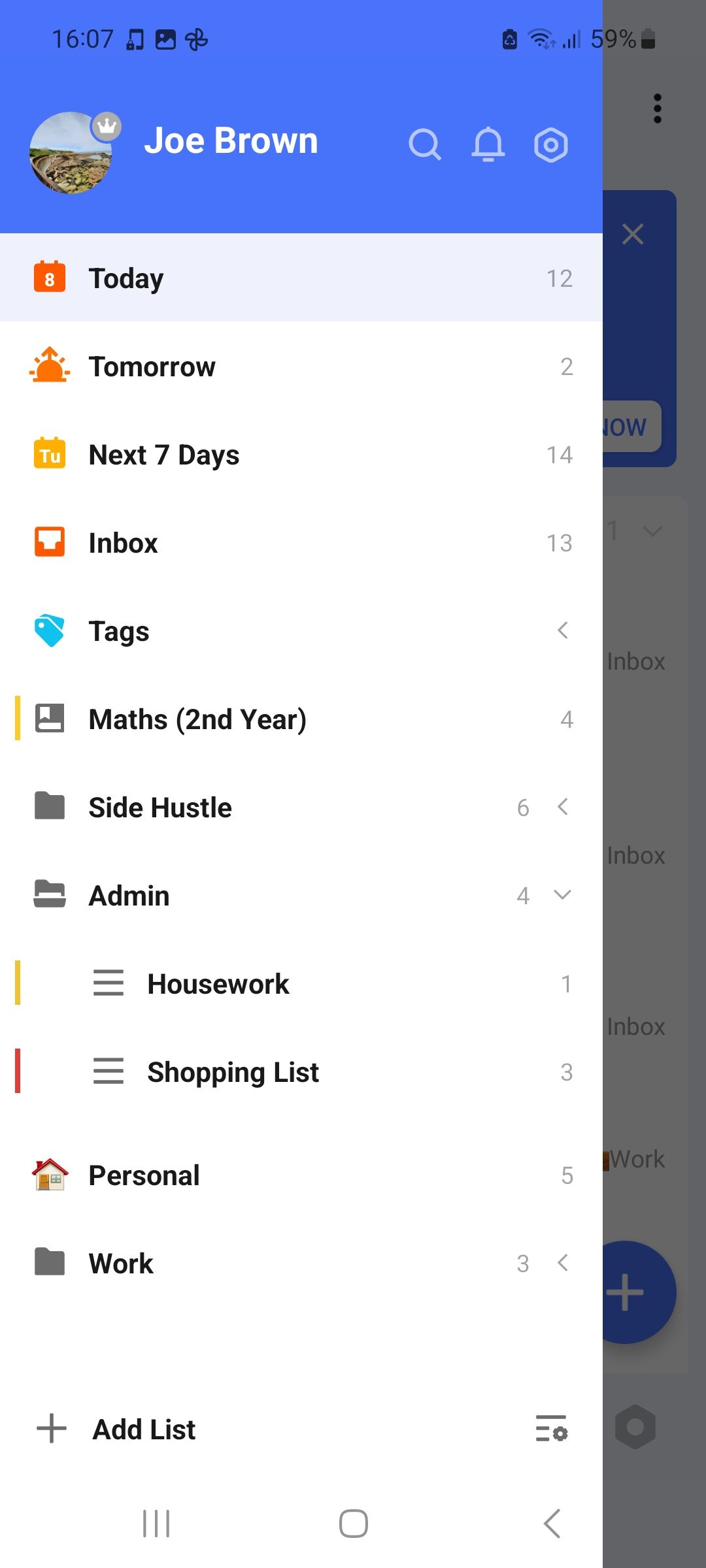Collapse the Admin folder
The height and width of the screenshot is (1568, 706).
(562, 895)
